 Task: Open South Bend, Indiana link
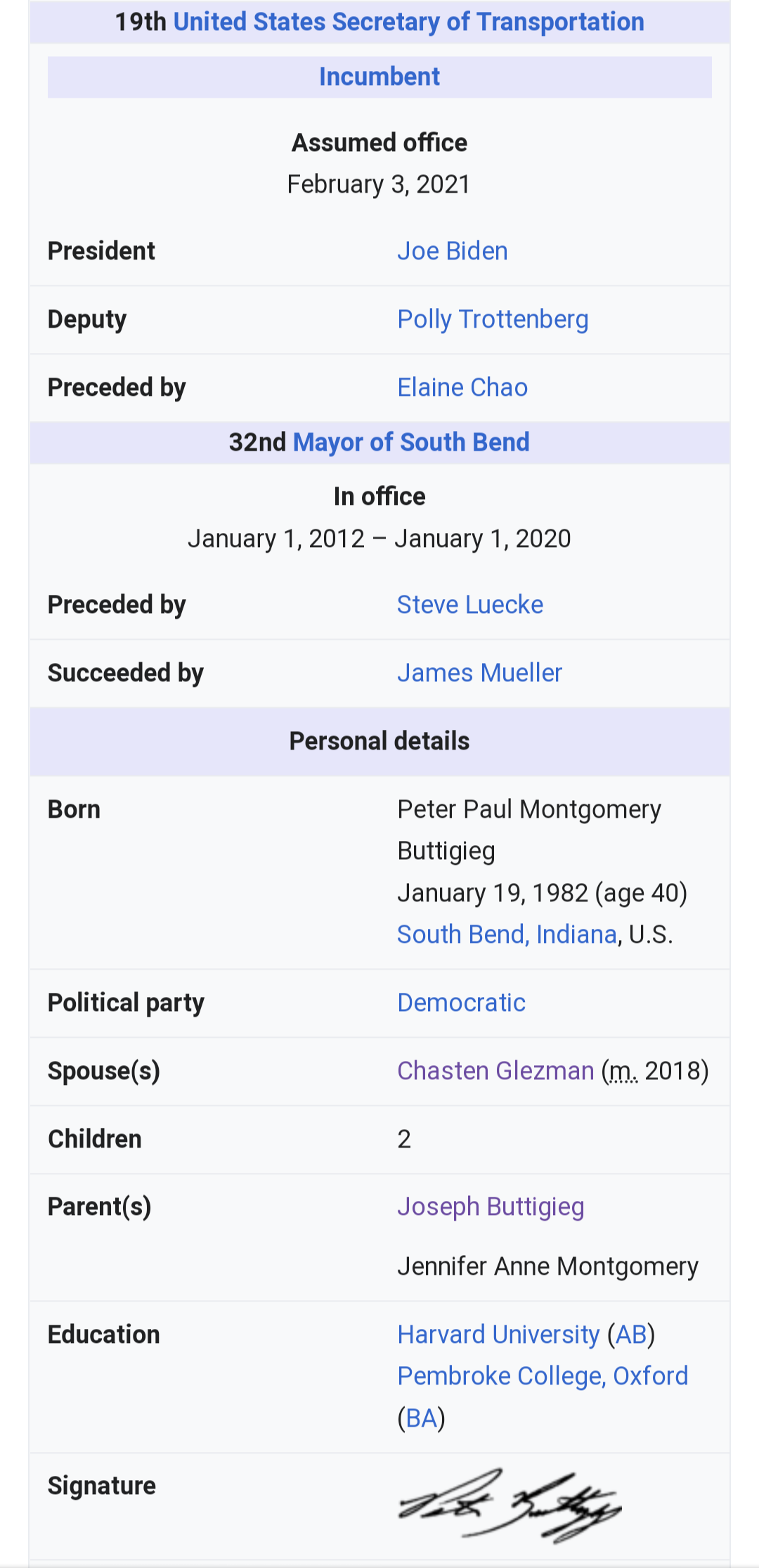[x=507, y=934]
